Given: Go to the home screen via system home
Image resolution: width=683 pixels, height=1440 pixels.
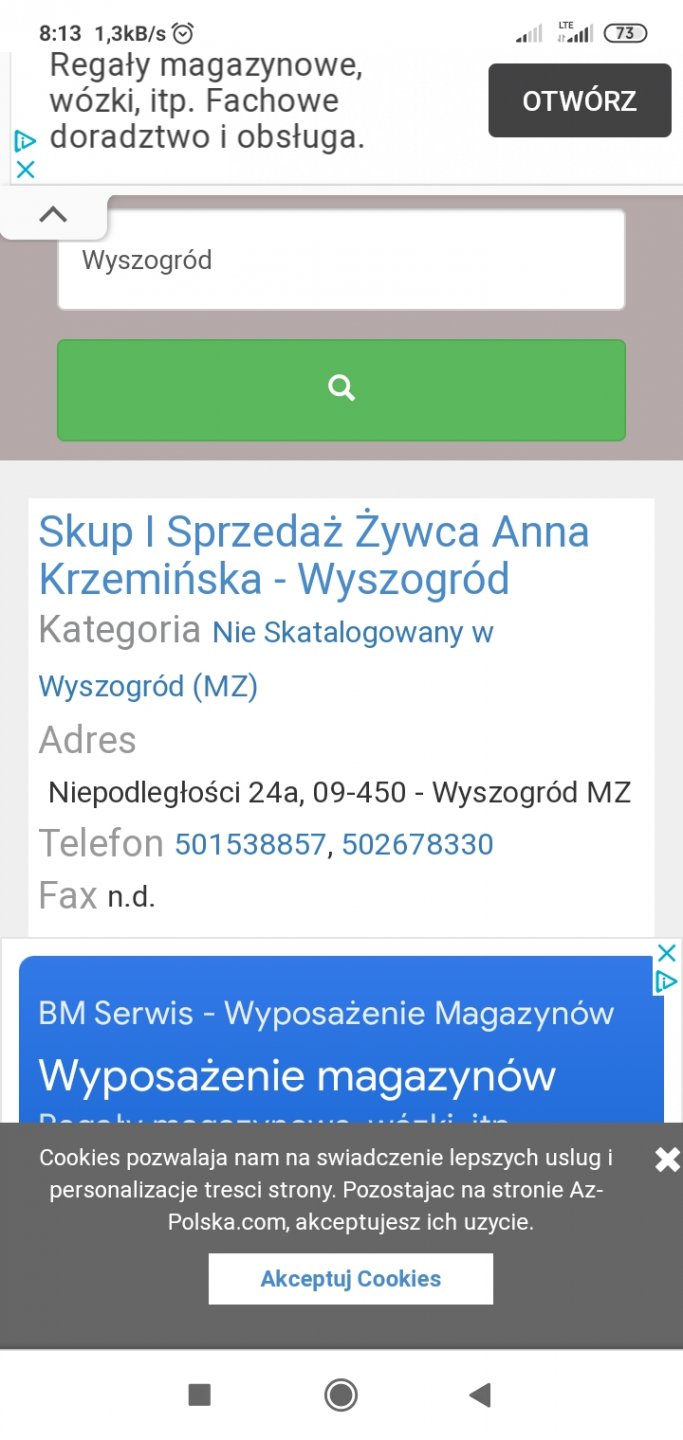Looking at the screenshot, I should click(x=341, y=1394).
